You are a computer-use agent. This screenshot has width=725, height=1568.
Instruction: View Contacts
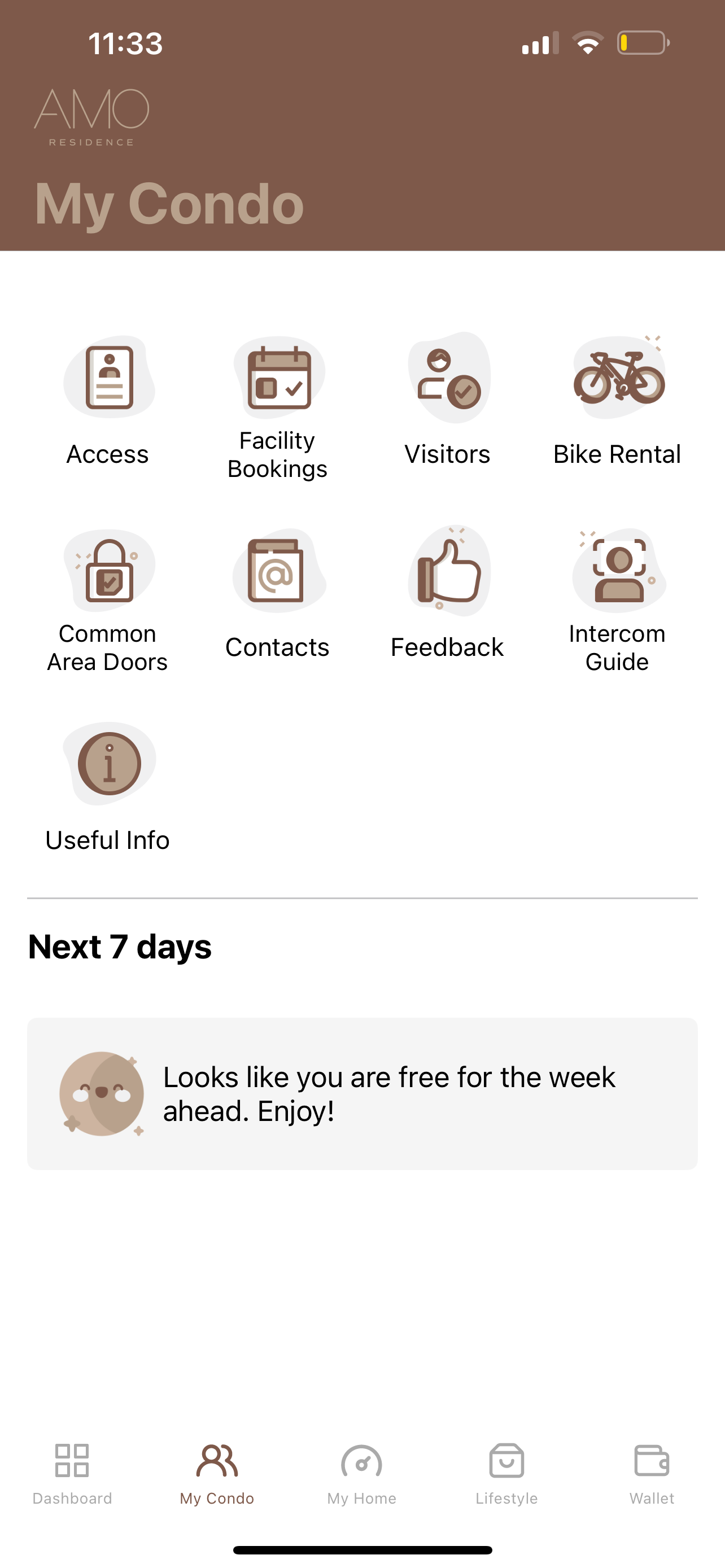278,594
